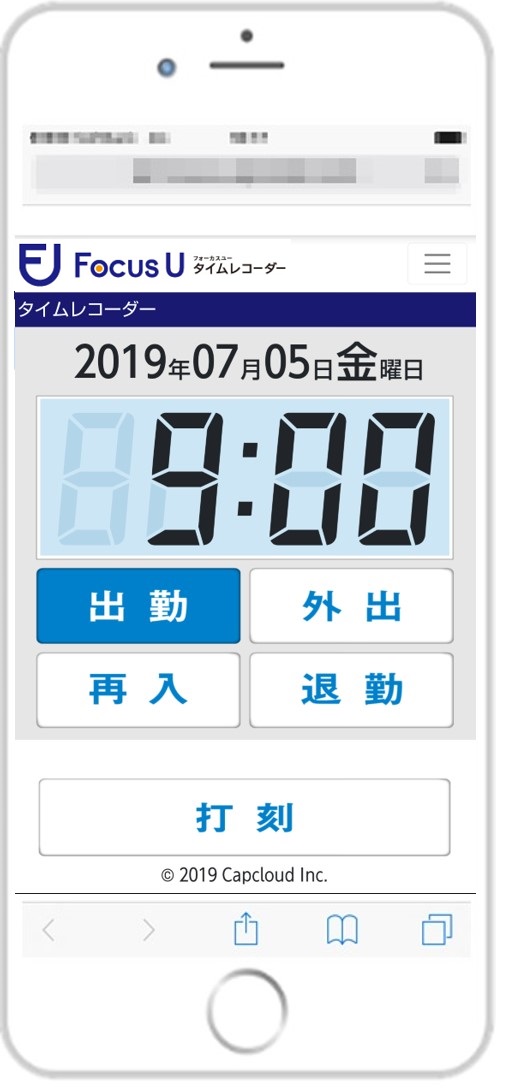Open the hamburger menu
The width and height of the screenshot is (521, 1092).
pyautogui.click(x=437, y=264)
